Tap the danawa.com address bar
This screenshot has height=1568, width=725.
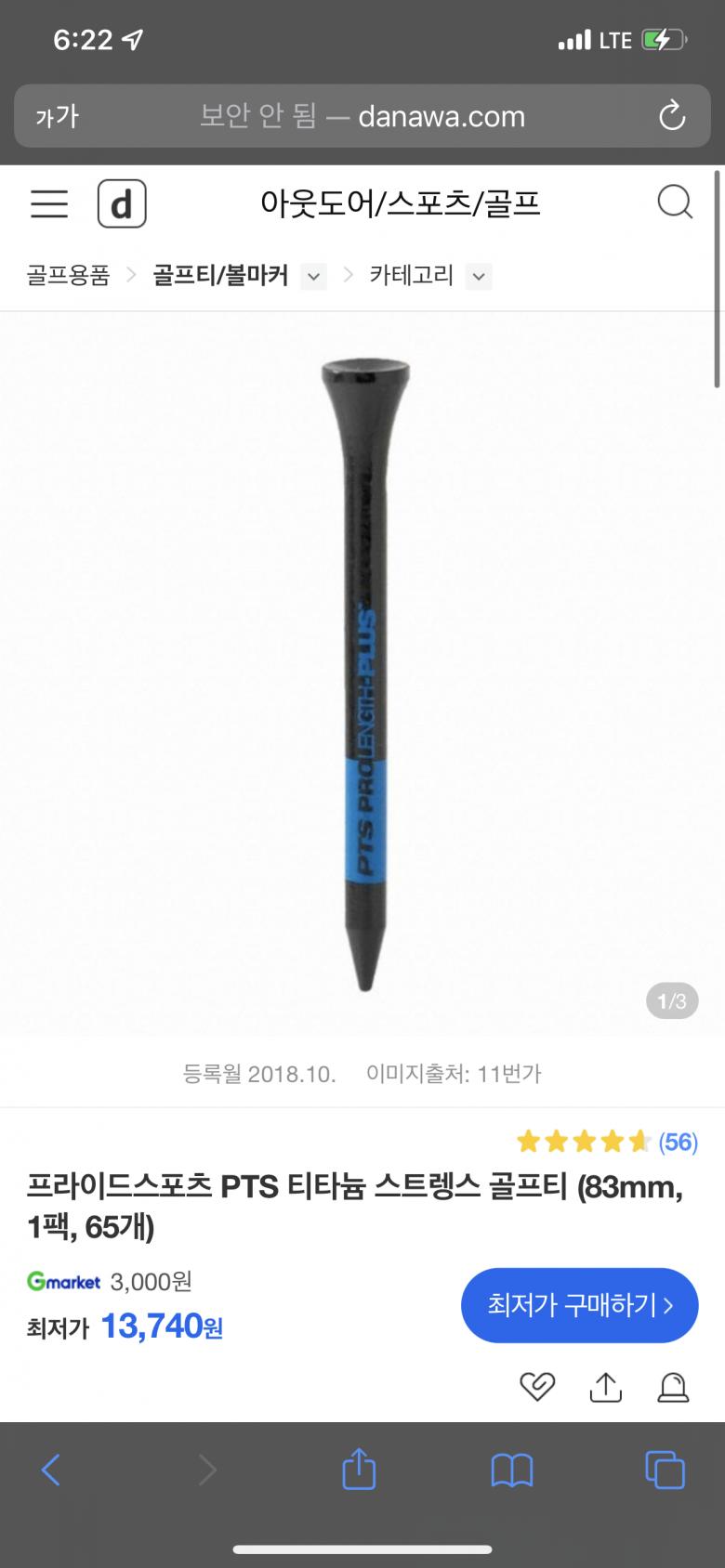coord(362,116)
